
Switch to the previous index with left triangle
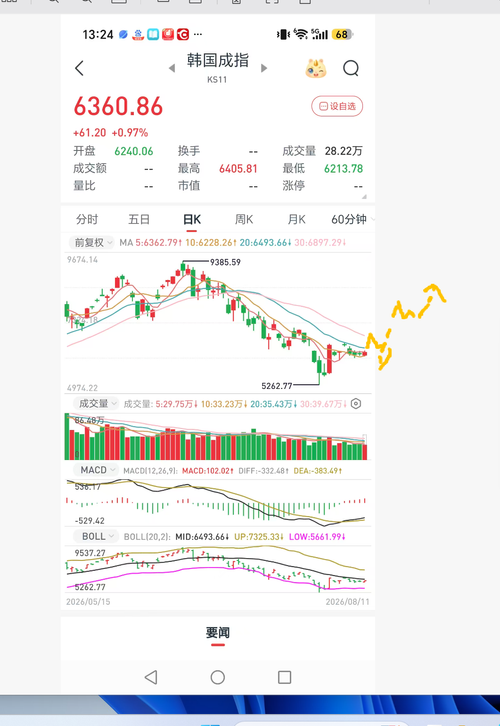tap(172, 68)
